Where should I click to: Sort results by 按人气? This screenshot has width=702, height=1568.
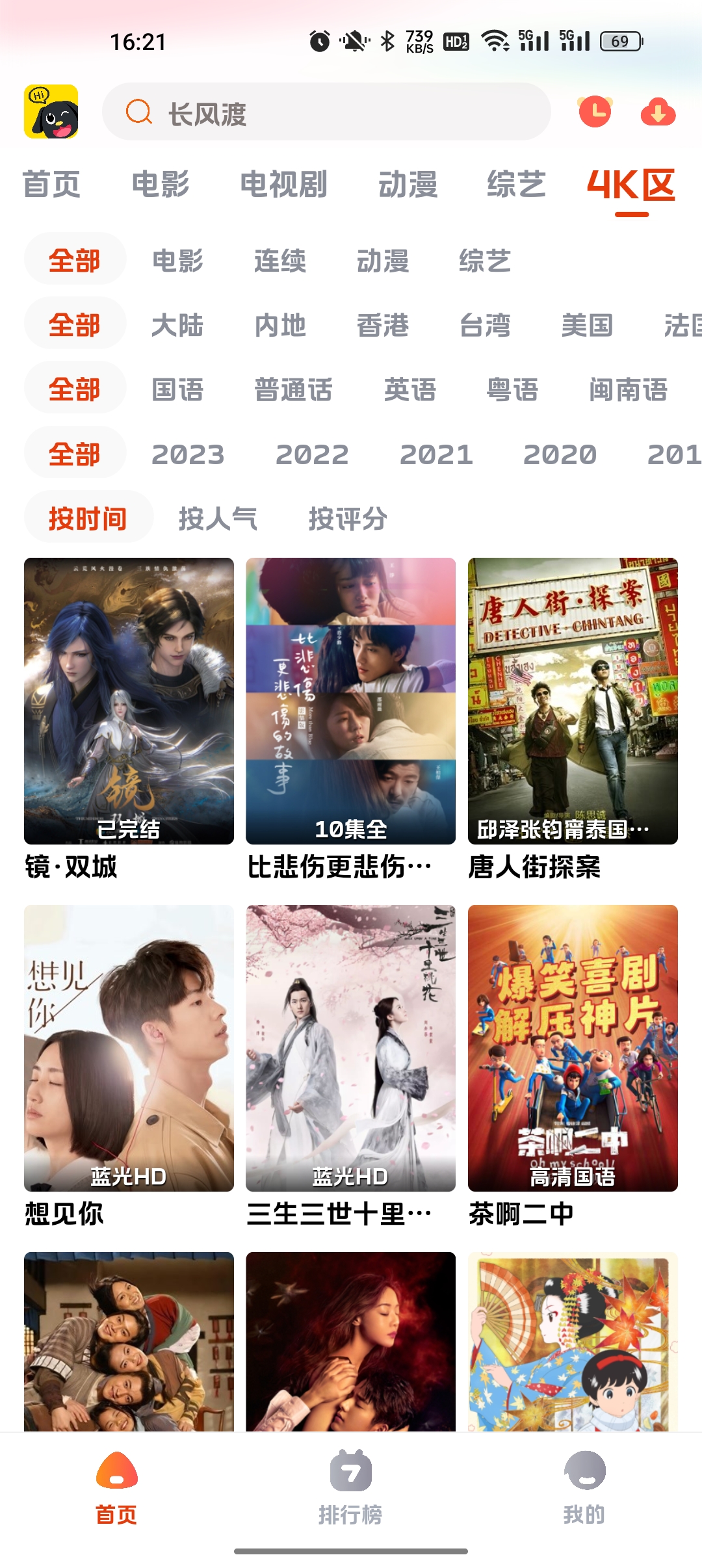click(x=218, y=519)
